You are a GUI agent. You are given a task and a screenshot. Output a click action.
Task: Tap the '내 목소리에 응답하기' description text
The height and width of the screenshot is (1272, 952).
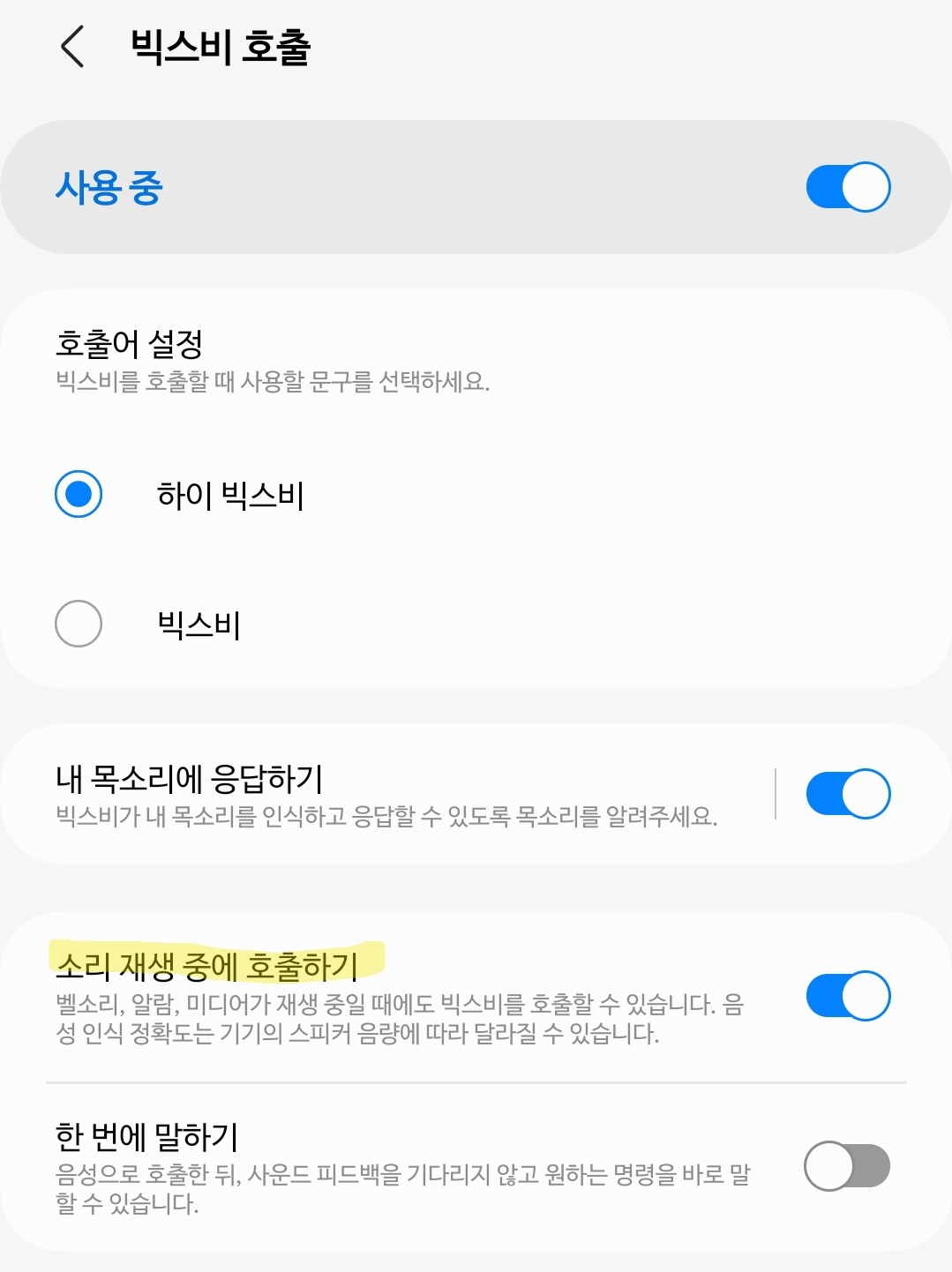[x=385, y=817]
